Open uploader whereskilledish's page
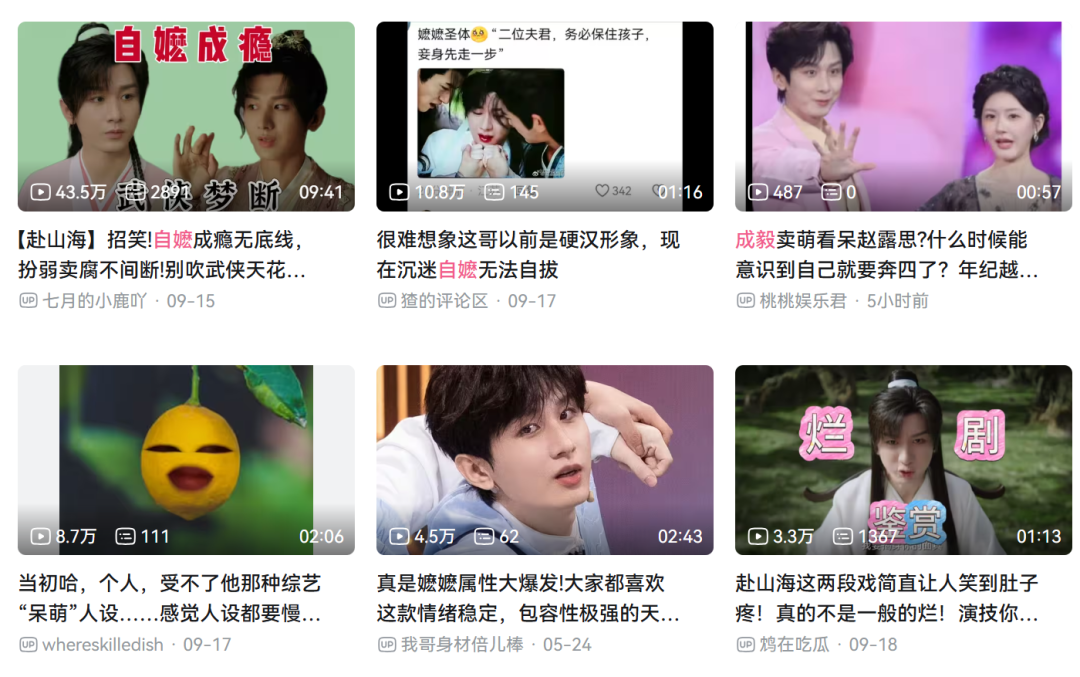Screen dimensions: 1080x677 tap(102, 645)
